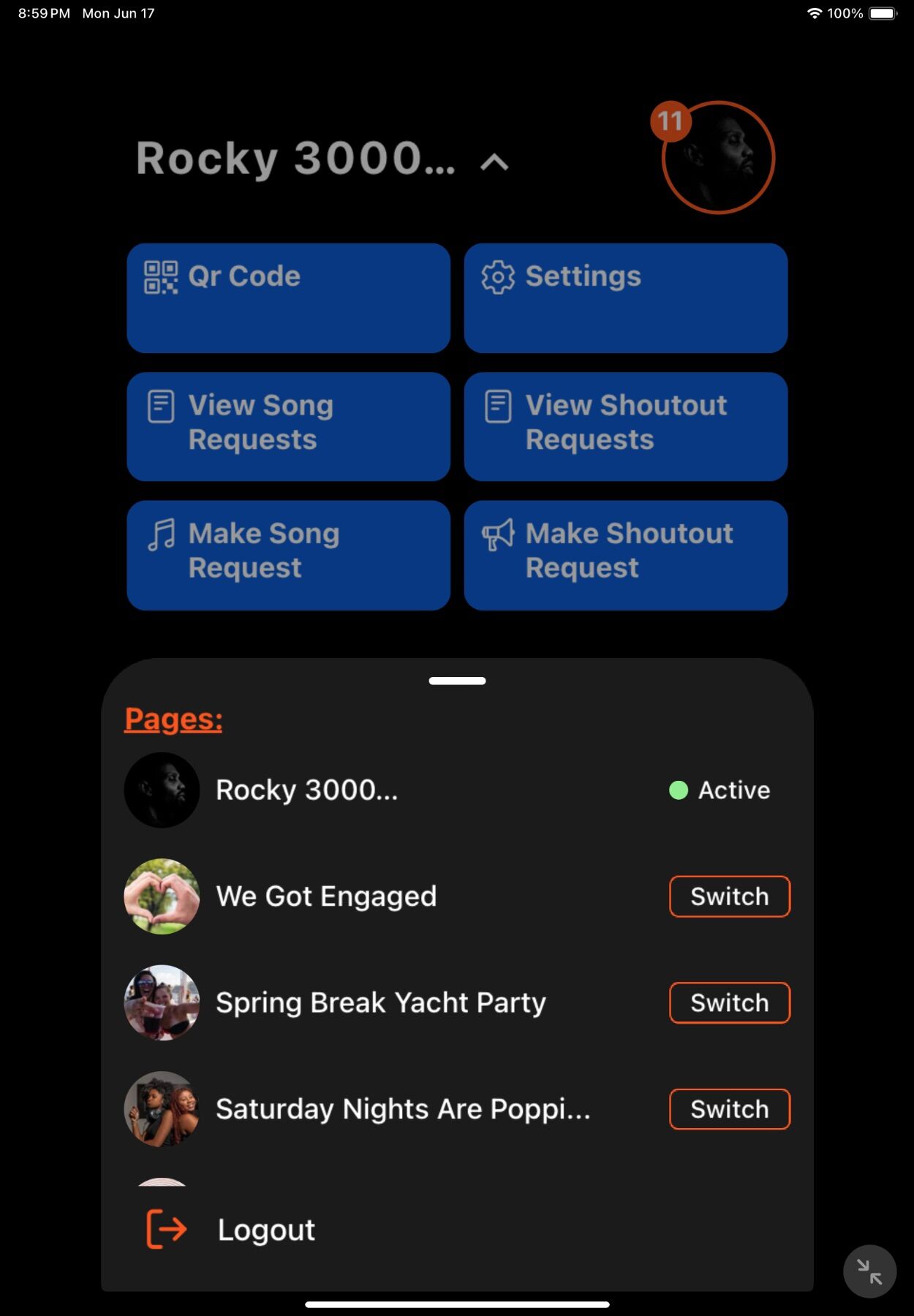Tap the shrink arrows floating button
The height and width of the screenshot is (1316, 914).
869,1271
